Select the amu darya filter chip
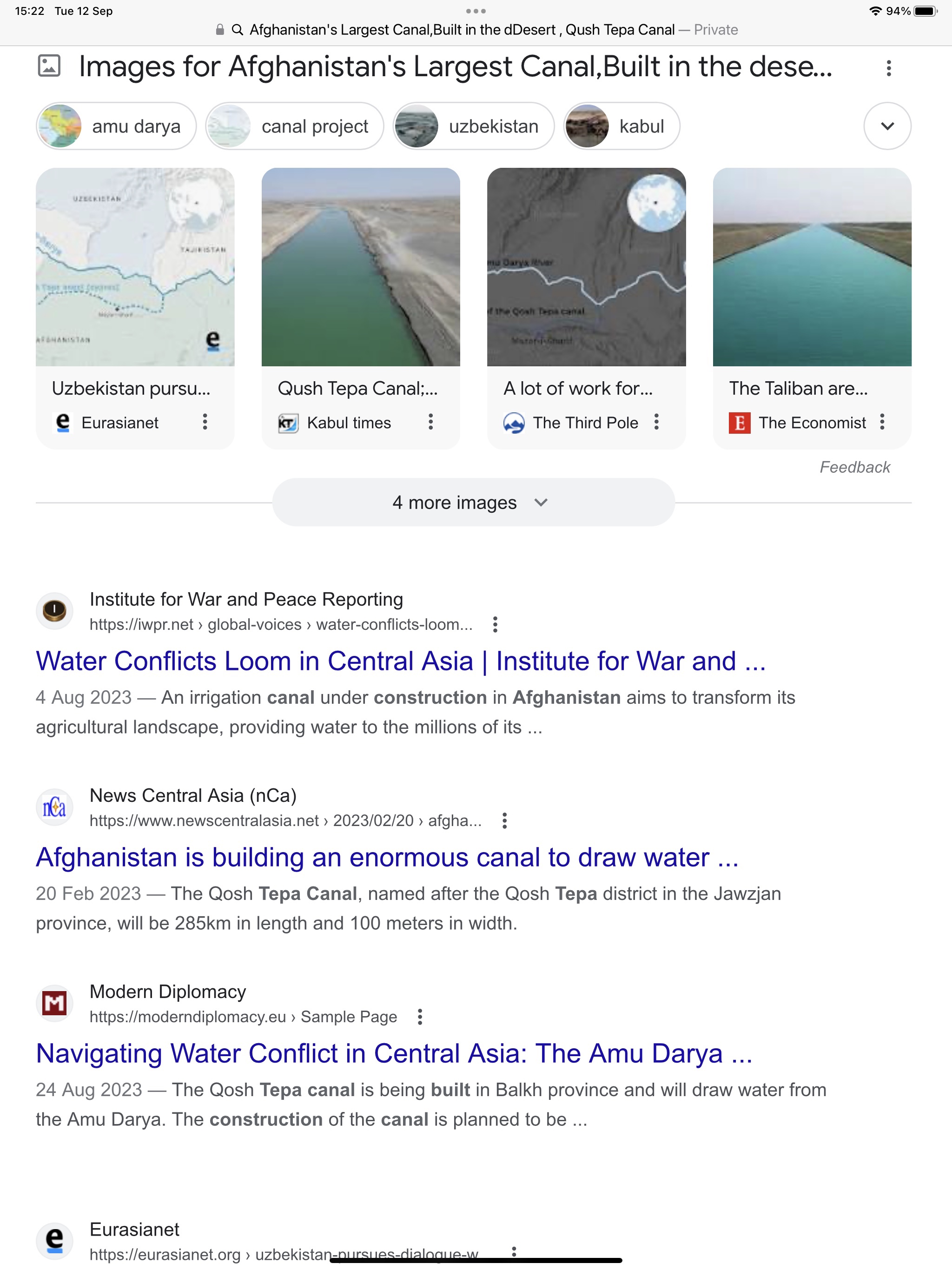 coord(117,126)
